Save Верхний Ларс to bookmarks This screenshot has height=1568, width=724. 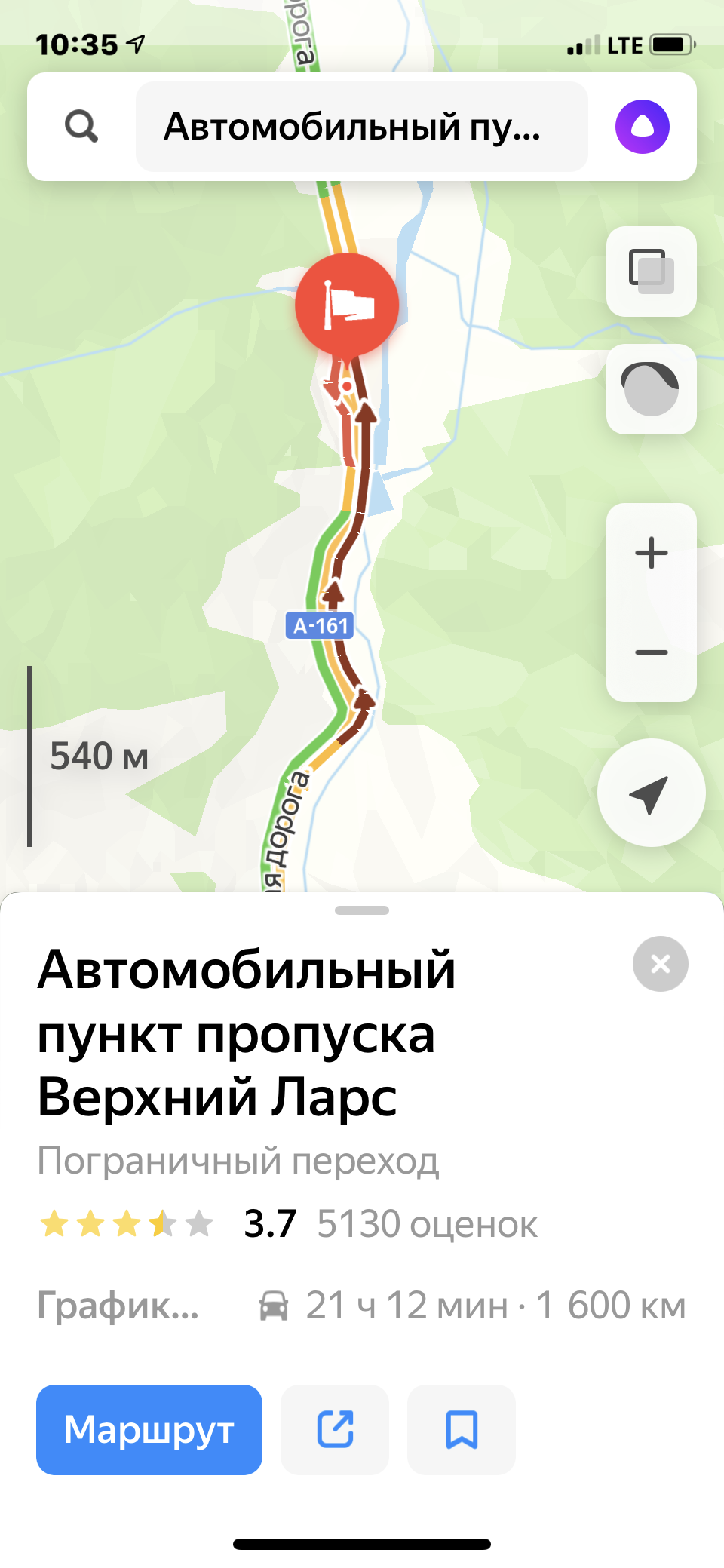[462, 1429]
